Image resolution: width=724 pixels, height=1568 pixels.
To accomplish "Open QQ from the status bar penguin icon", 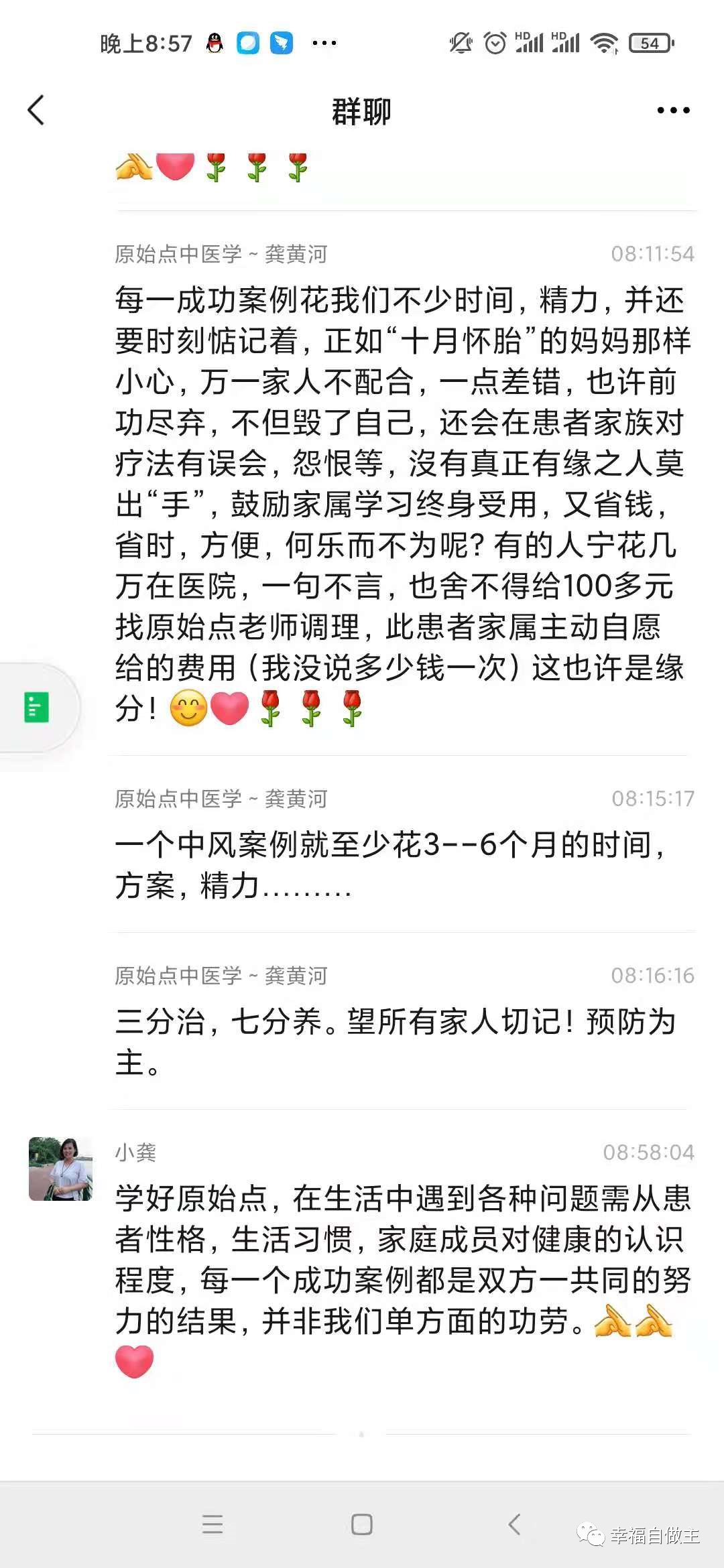I will pos(213,42).
